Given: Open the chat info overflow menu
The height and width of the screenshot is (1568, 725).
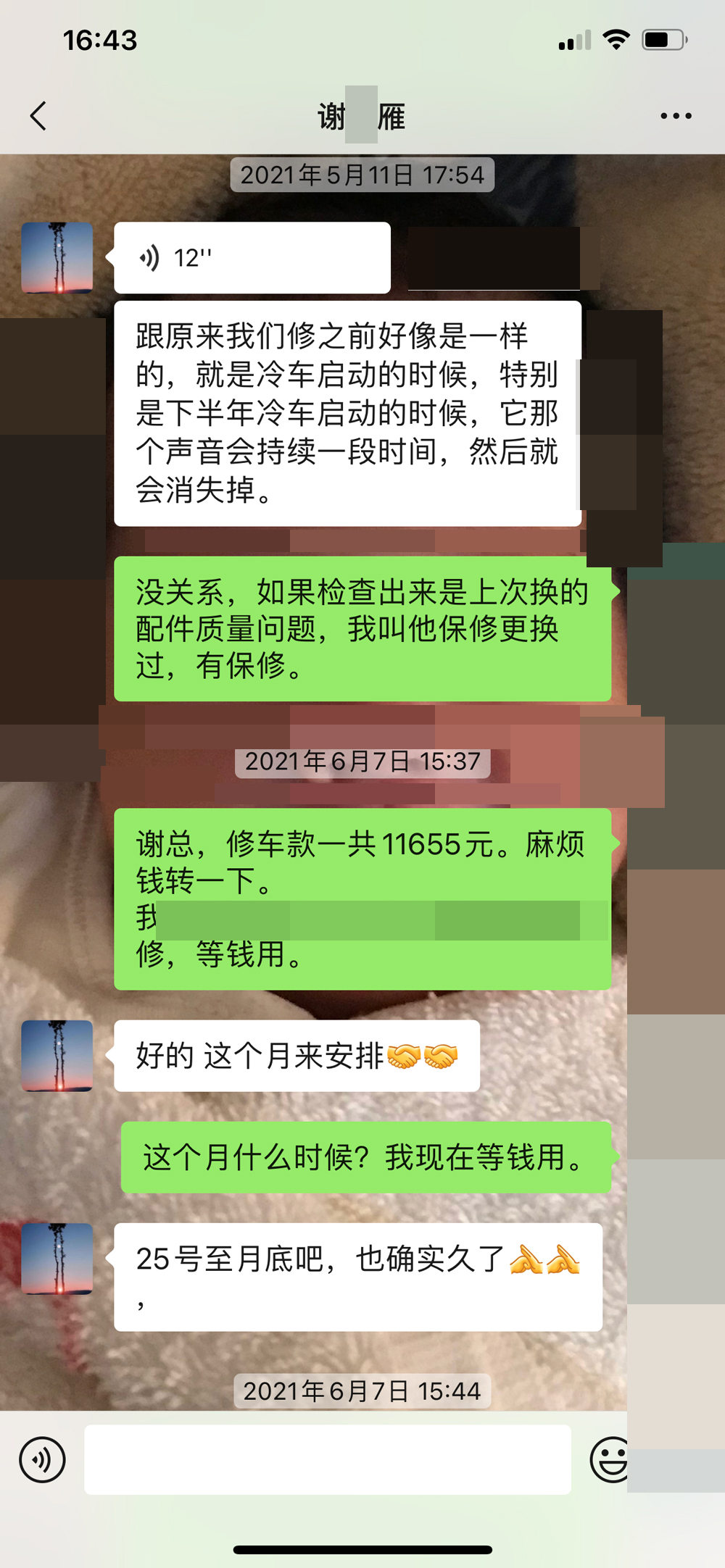Looking at the screenshot, I should click(x=676, y=116).
